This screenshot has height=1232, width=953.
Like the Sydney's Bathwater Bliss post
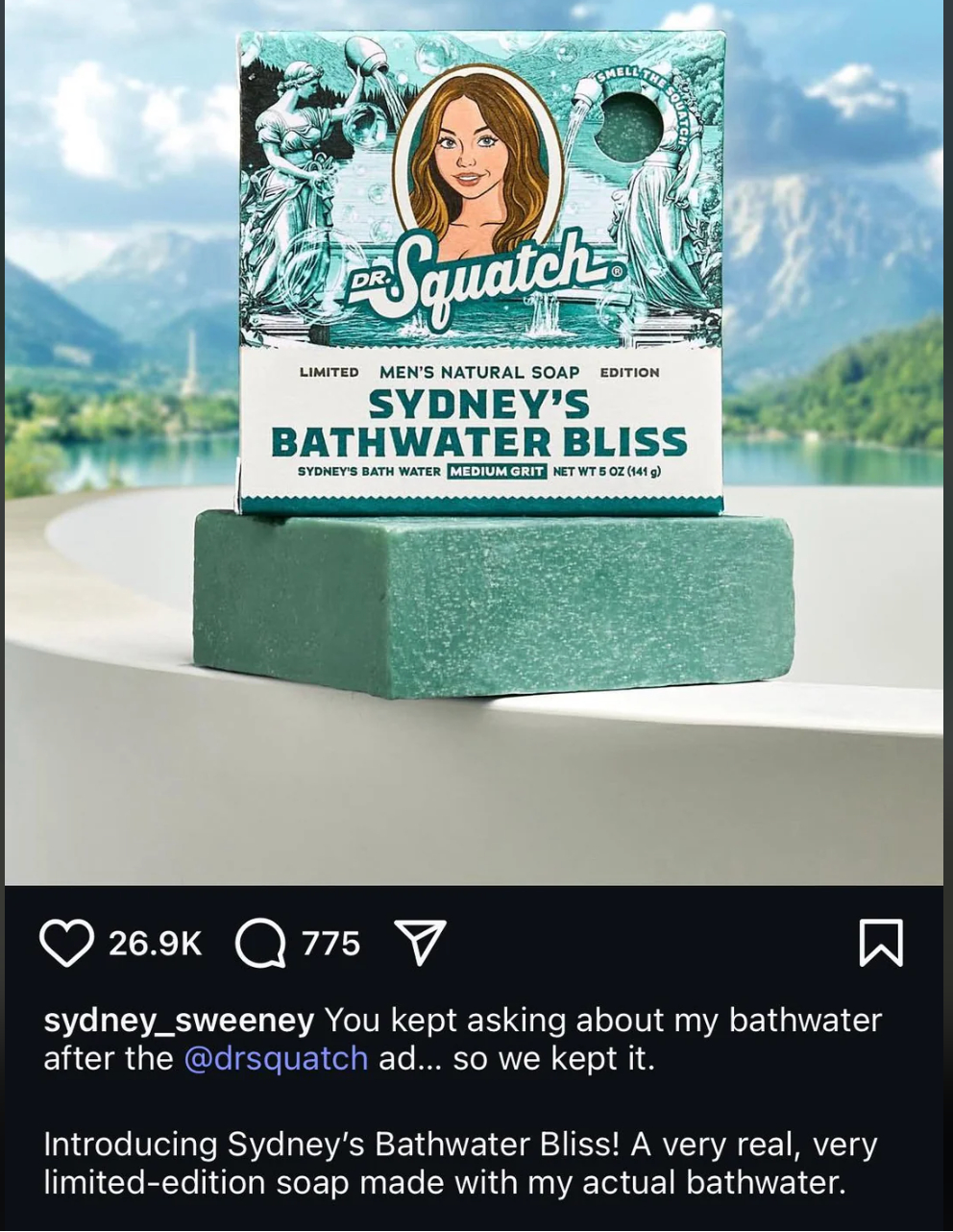pos(66,943)
